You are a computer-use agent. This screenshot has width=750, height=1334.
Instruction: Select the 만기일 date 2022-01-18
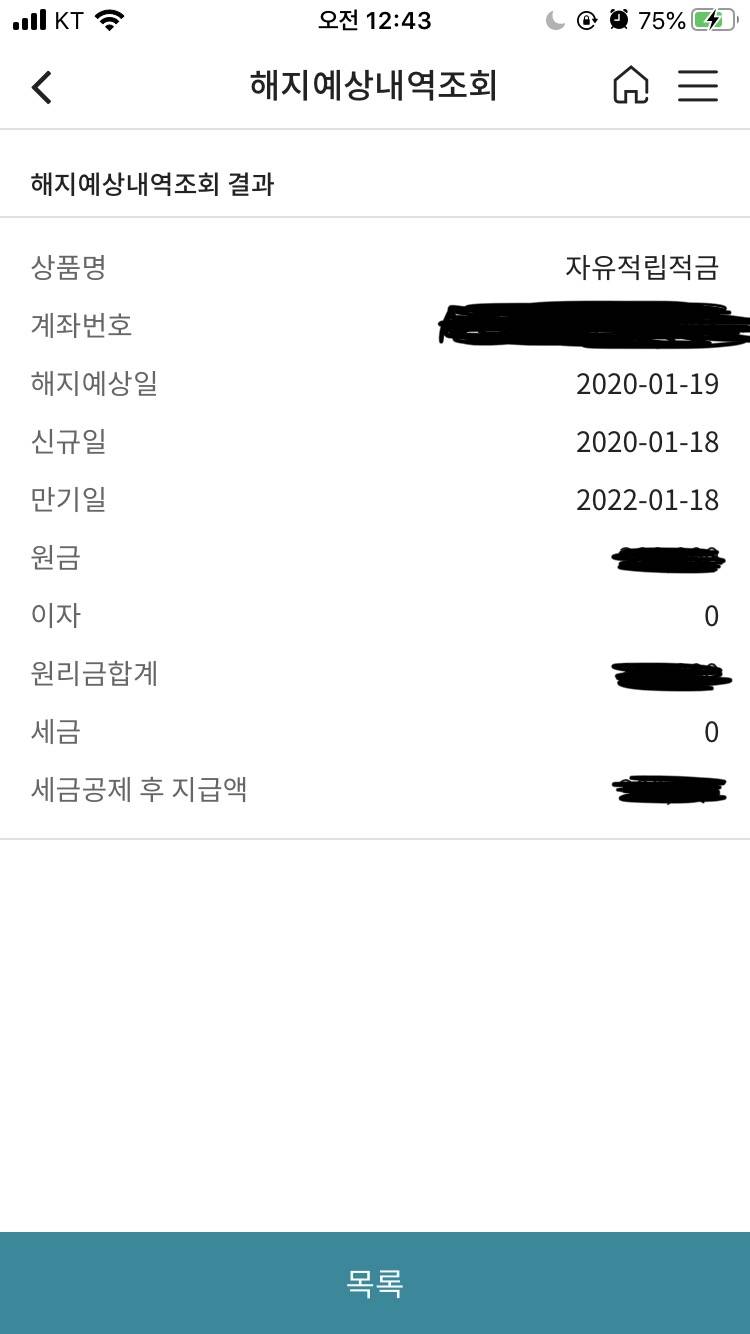(x=648, y=499)
